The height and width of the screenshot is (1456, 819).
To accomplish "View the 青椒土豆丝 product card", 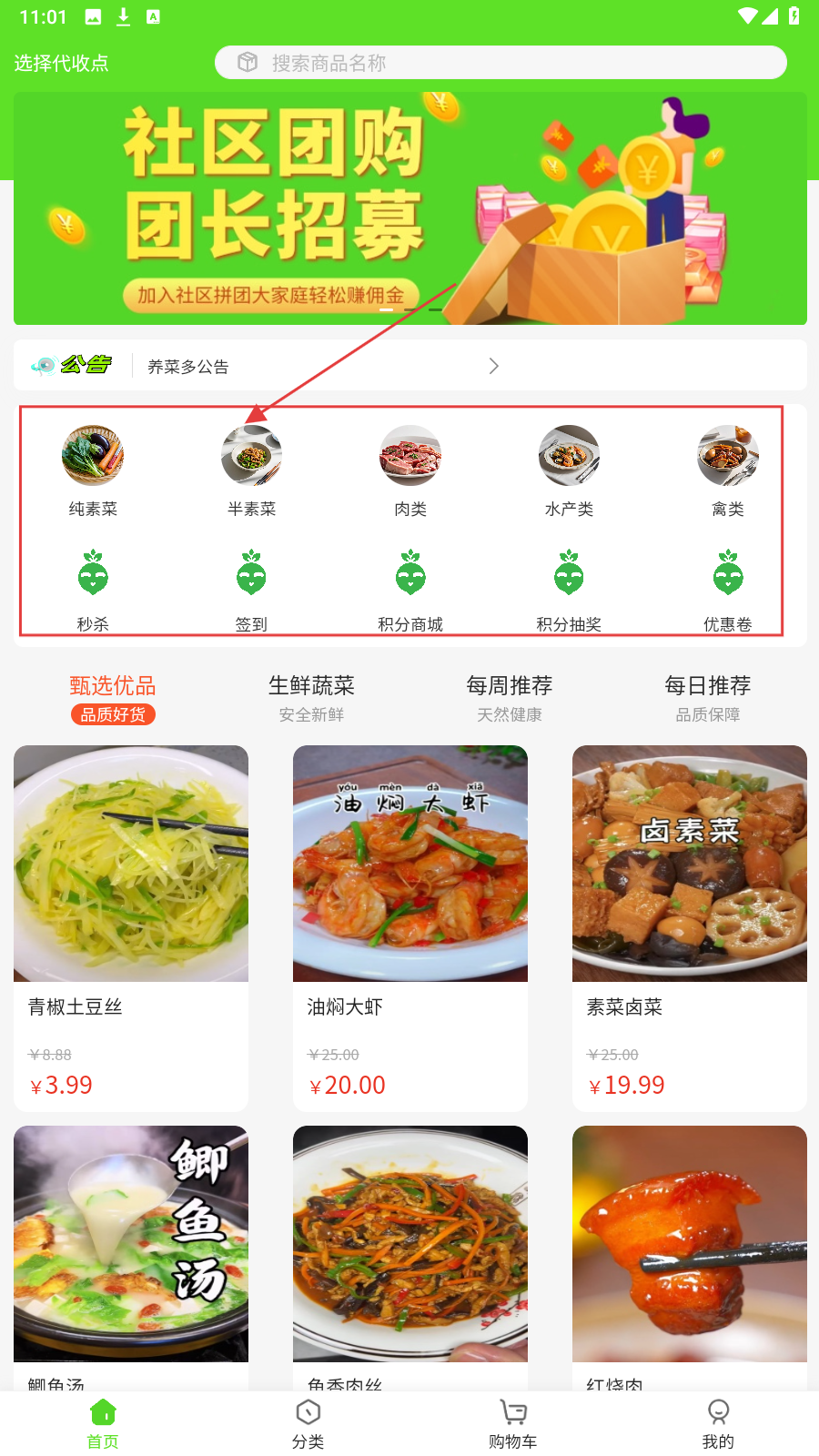I will pos(131,926).
